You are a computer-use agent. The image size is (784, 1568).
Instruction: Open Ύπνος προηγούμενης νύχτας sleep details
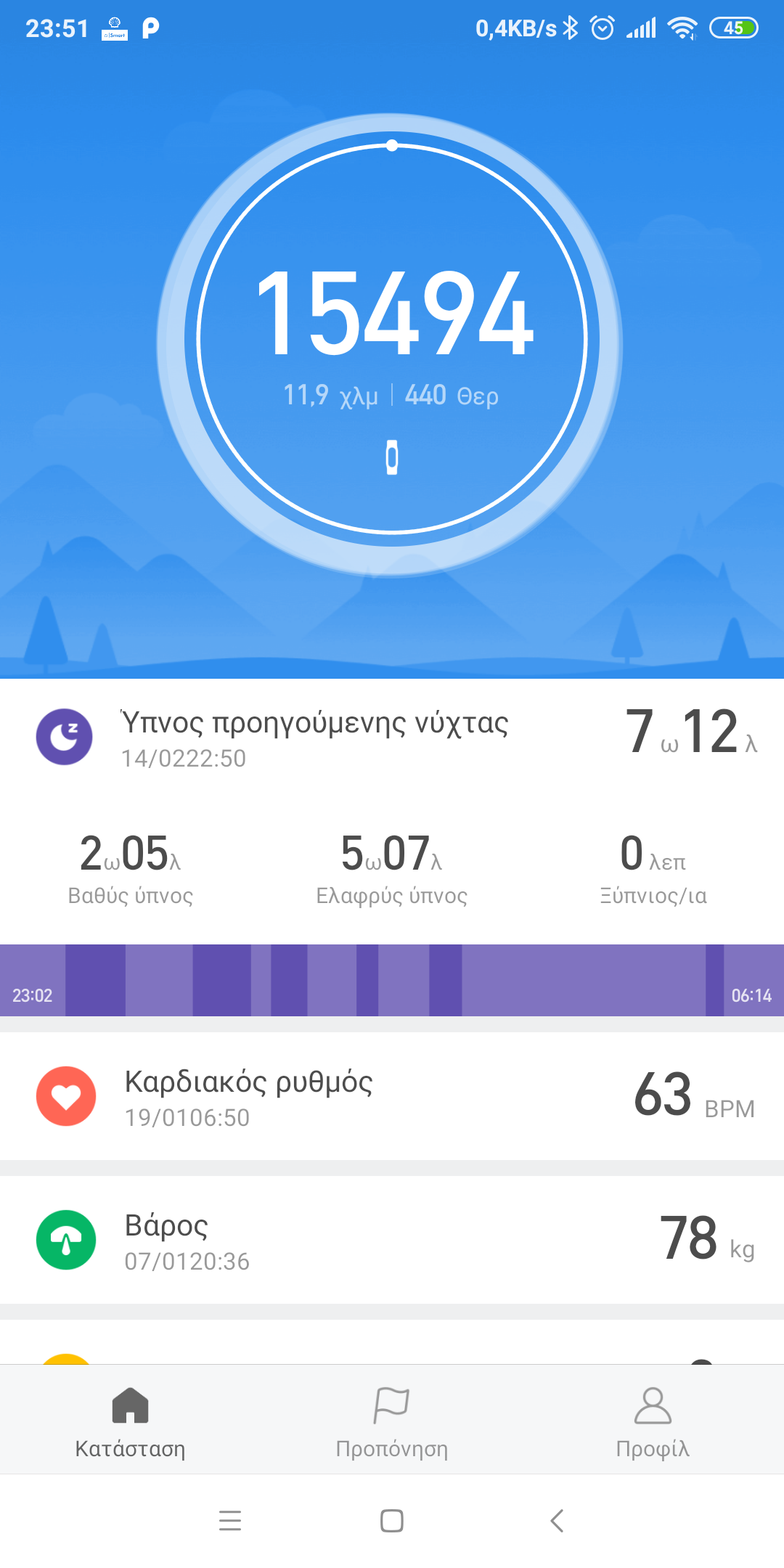(392, 738)
